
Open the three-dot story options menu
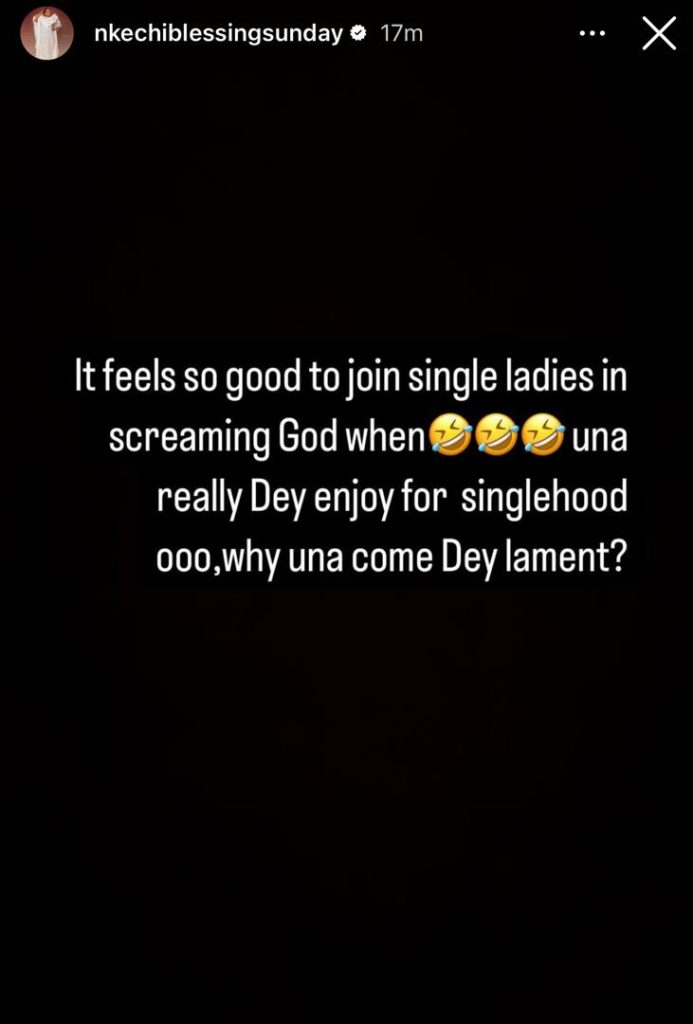click(593, 33)
